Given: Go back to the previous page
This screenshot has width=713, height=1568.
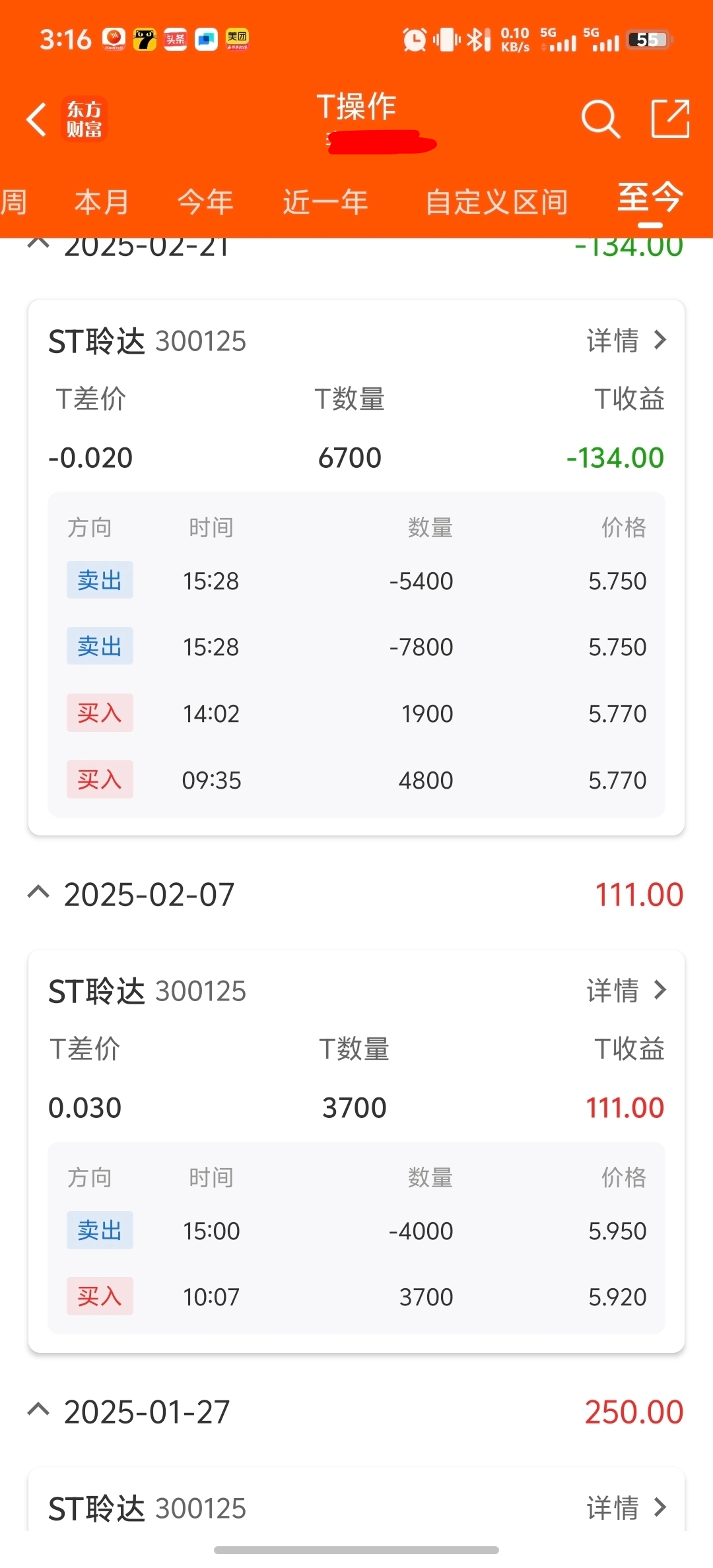Looking at the screenshot, I should pos(37,119).
